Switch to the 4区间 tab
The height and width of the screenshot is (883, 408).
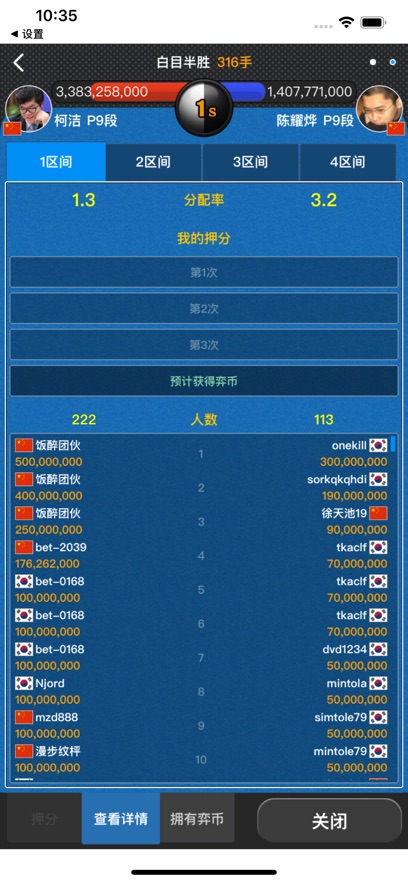[348, 162]
